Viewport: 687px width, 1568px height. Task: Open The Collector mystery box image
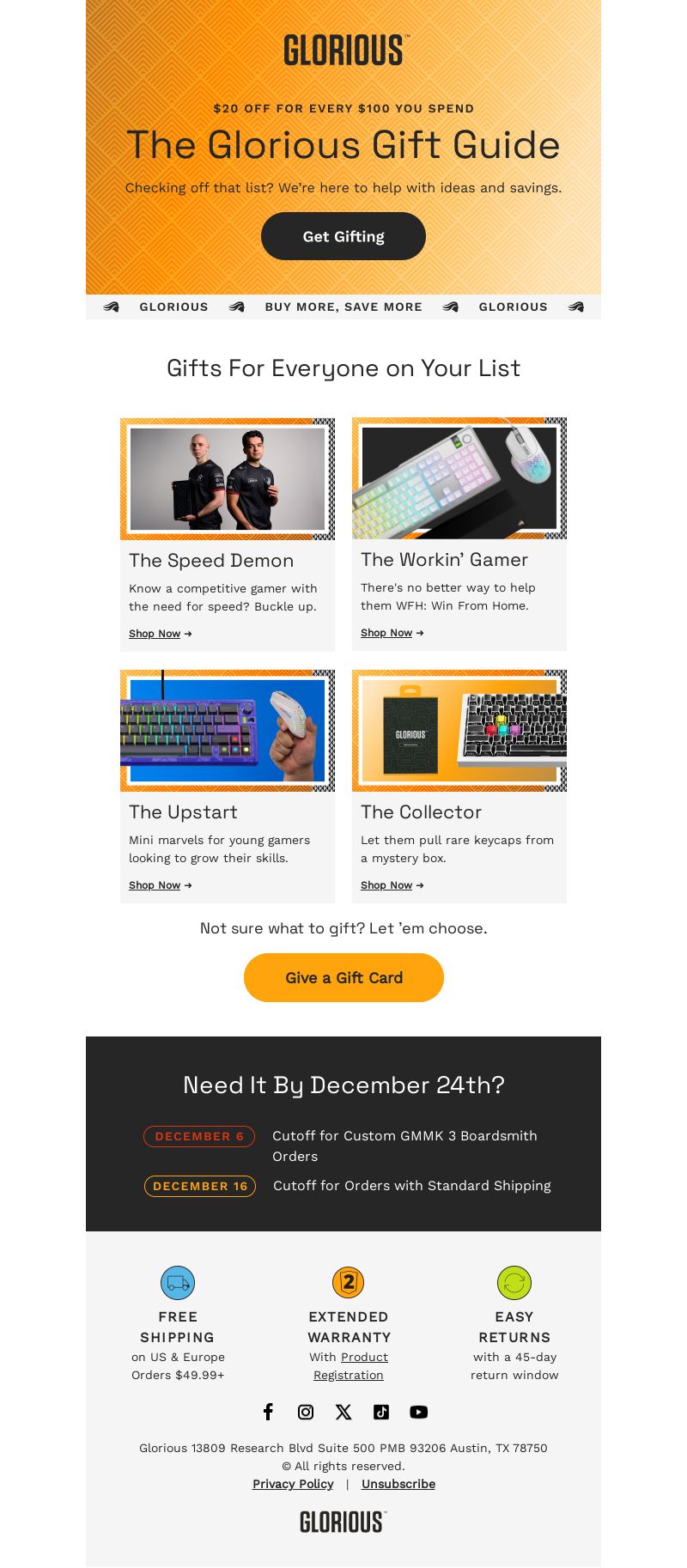[459, 731]
